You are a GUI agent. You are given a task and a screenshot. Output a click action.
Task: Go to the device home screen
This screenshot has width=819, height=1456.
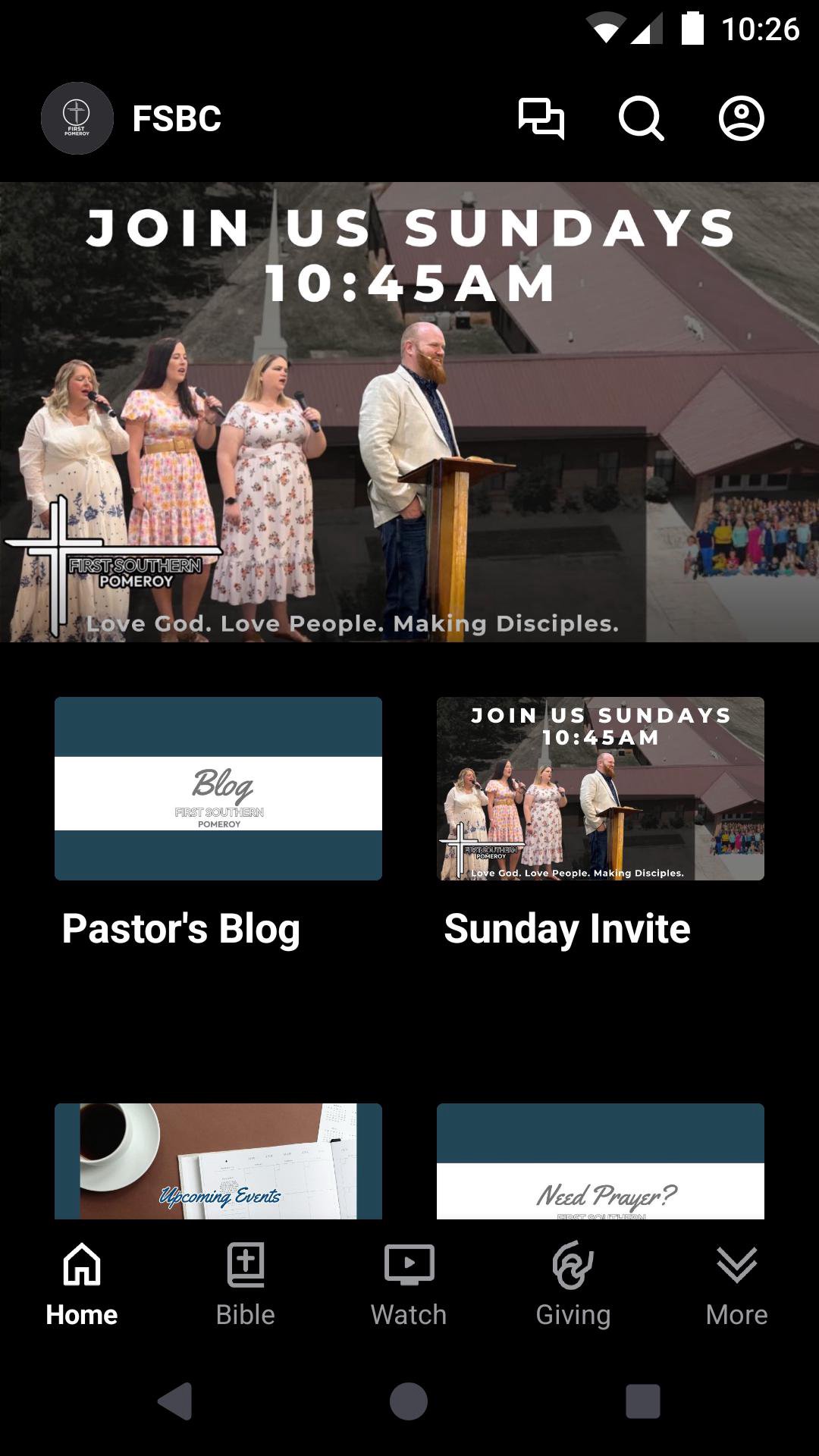pyautogui.click(x=409, y=1401)
